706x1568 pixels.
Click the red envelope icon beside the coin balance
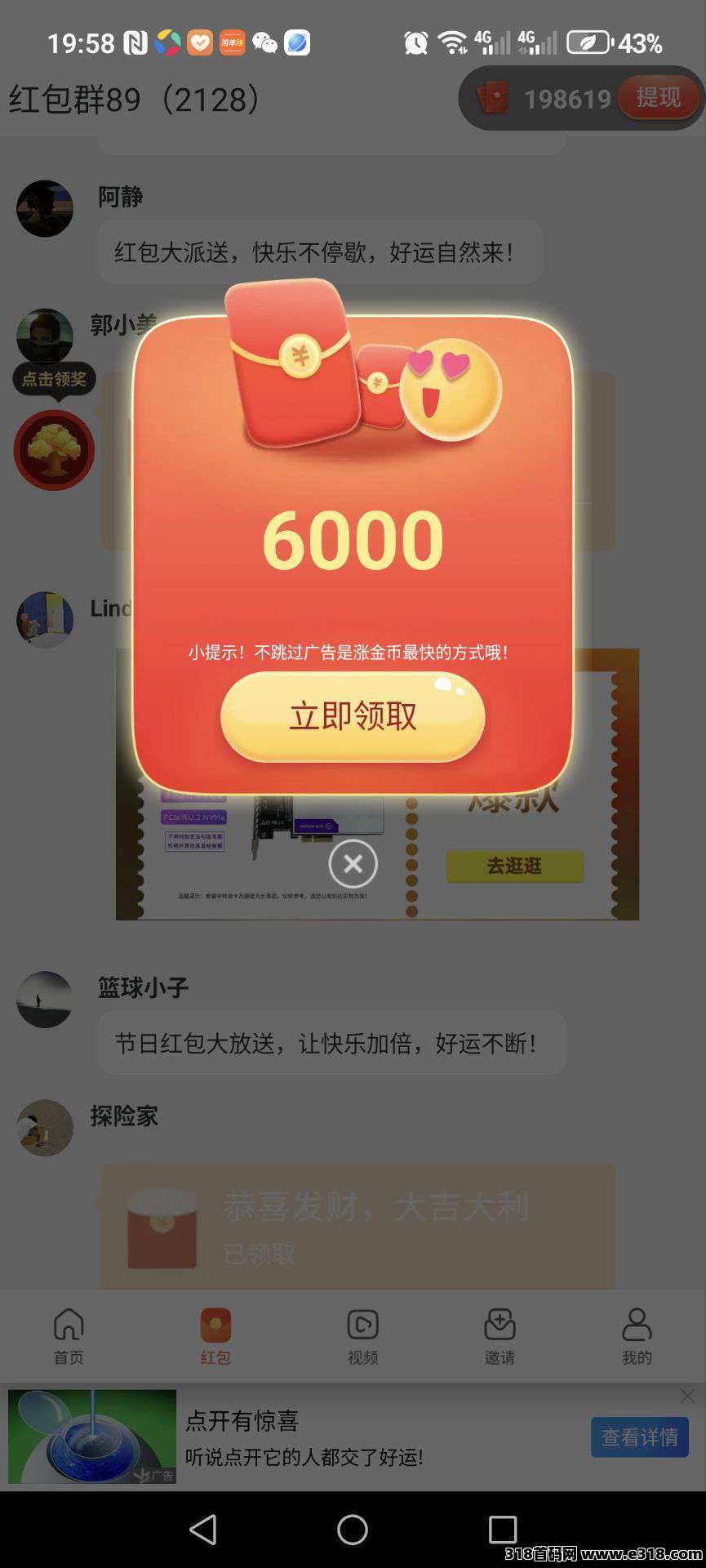(x=491, y=98)
